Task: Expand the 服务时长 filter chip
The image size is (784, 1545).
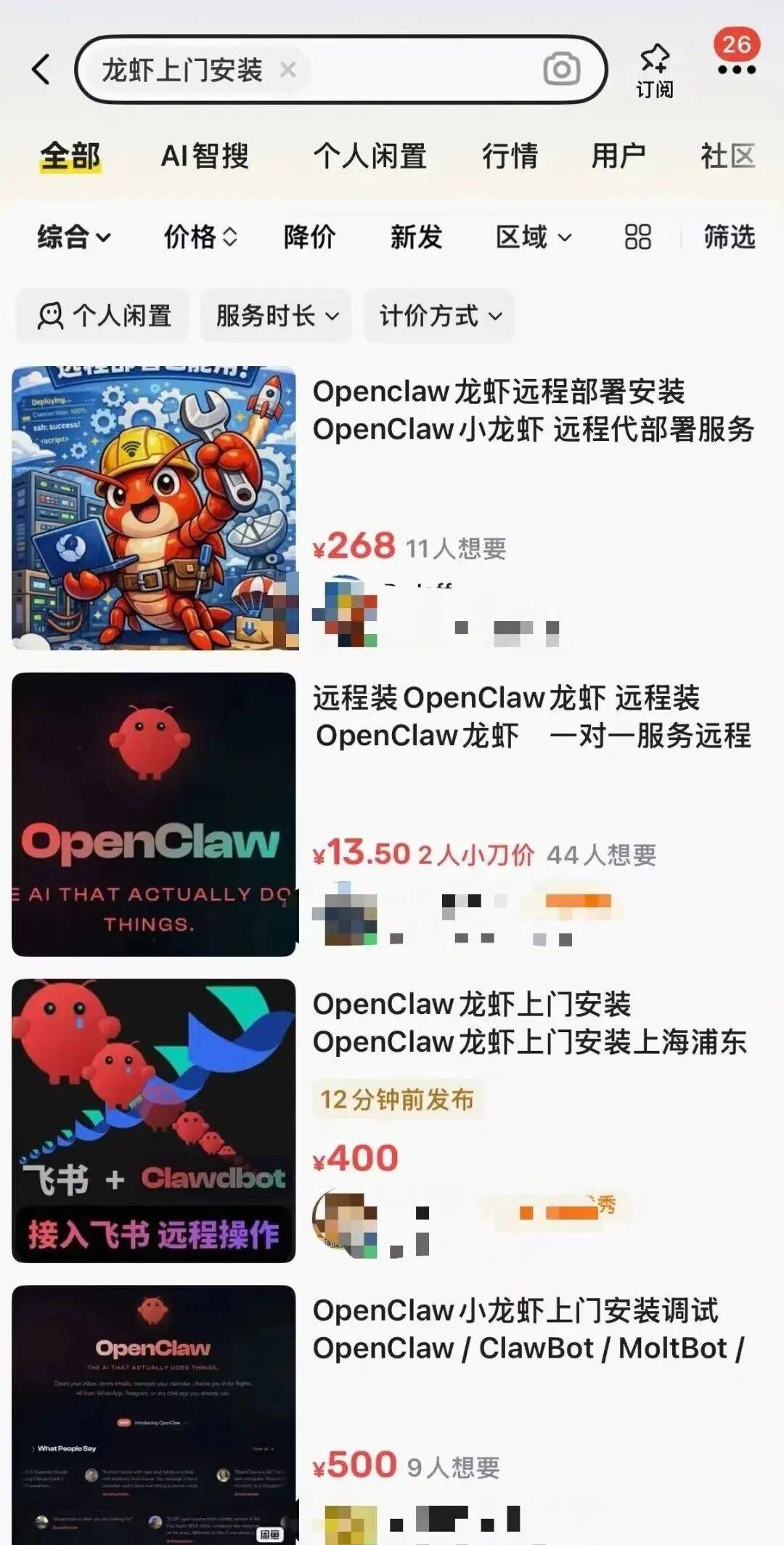Action: coord(277,316)
